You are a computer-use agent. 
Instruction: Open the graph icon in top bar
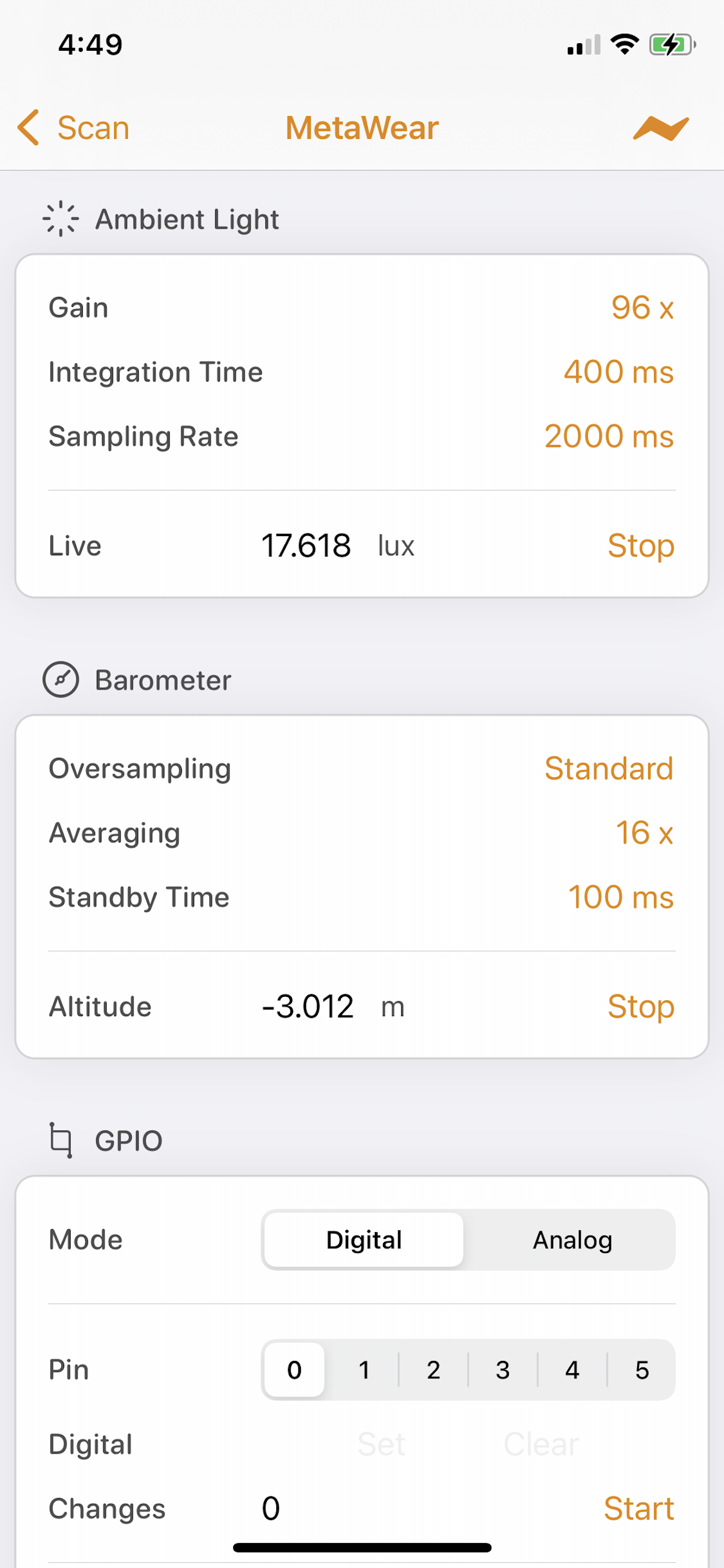(x=660, y=128)
